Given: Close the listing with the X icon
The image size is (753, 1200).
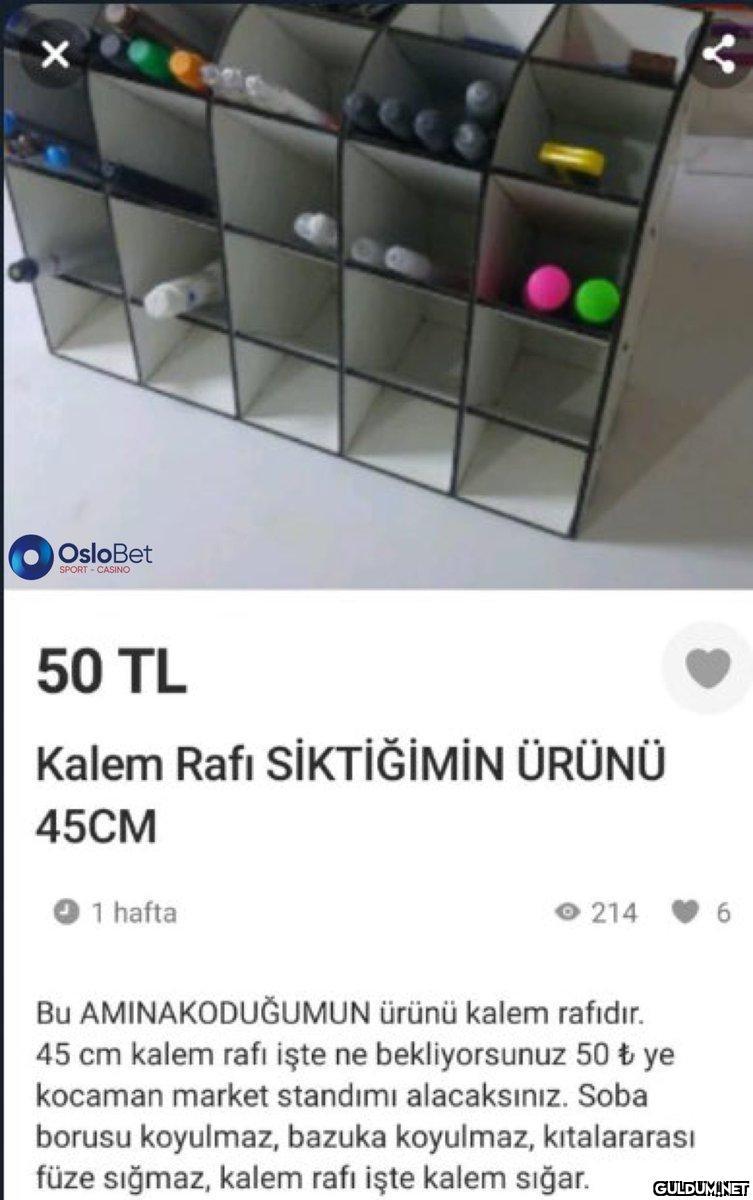Looking at the screenshot, I should click(55, 55).
